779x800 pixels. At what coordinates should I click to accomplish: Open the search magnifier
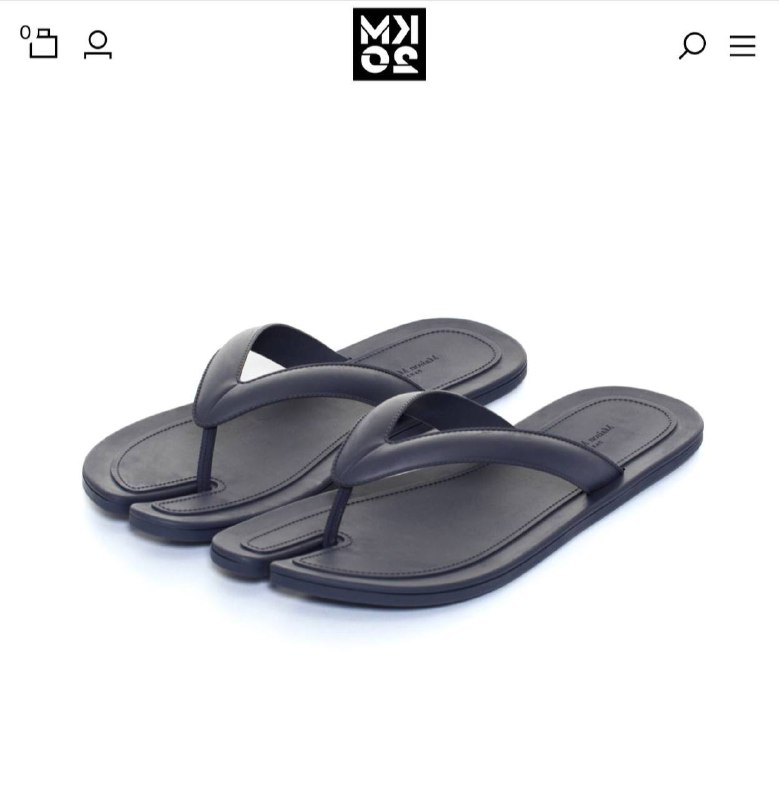click(692, 45)
